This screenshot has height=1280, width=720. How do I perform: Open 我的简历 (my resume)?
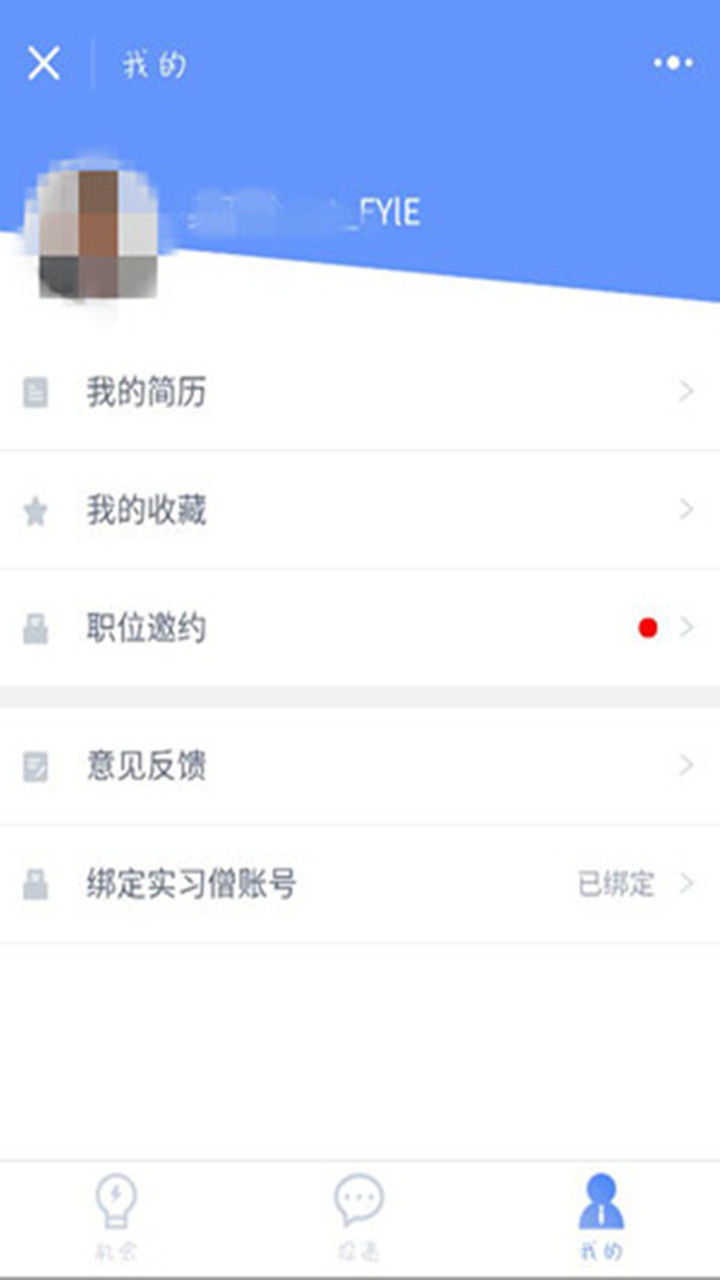click(x=360, y=392)
